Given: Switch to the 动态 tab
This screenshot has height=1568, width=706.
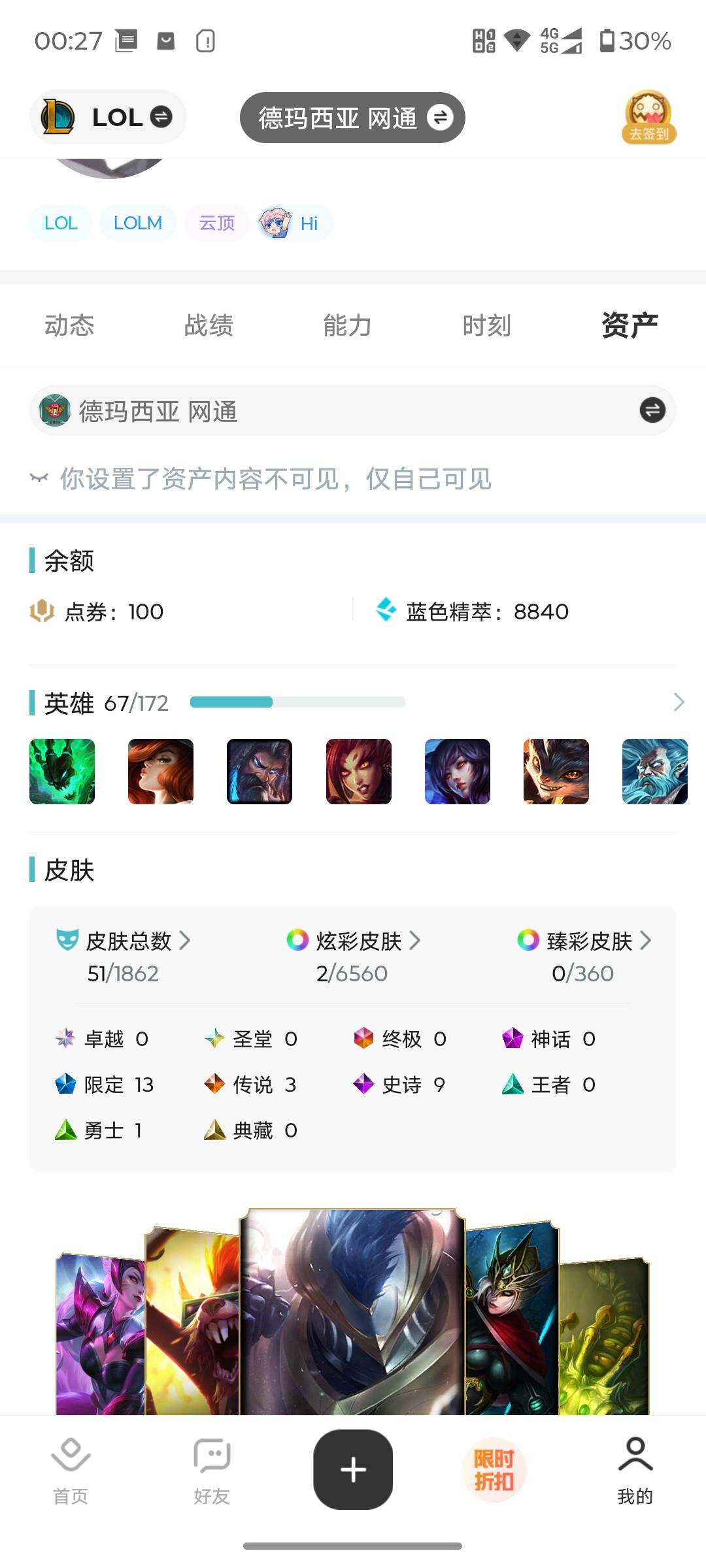Looking at the screenshot, I should click(69, 325).
